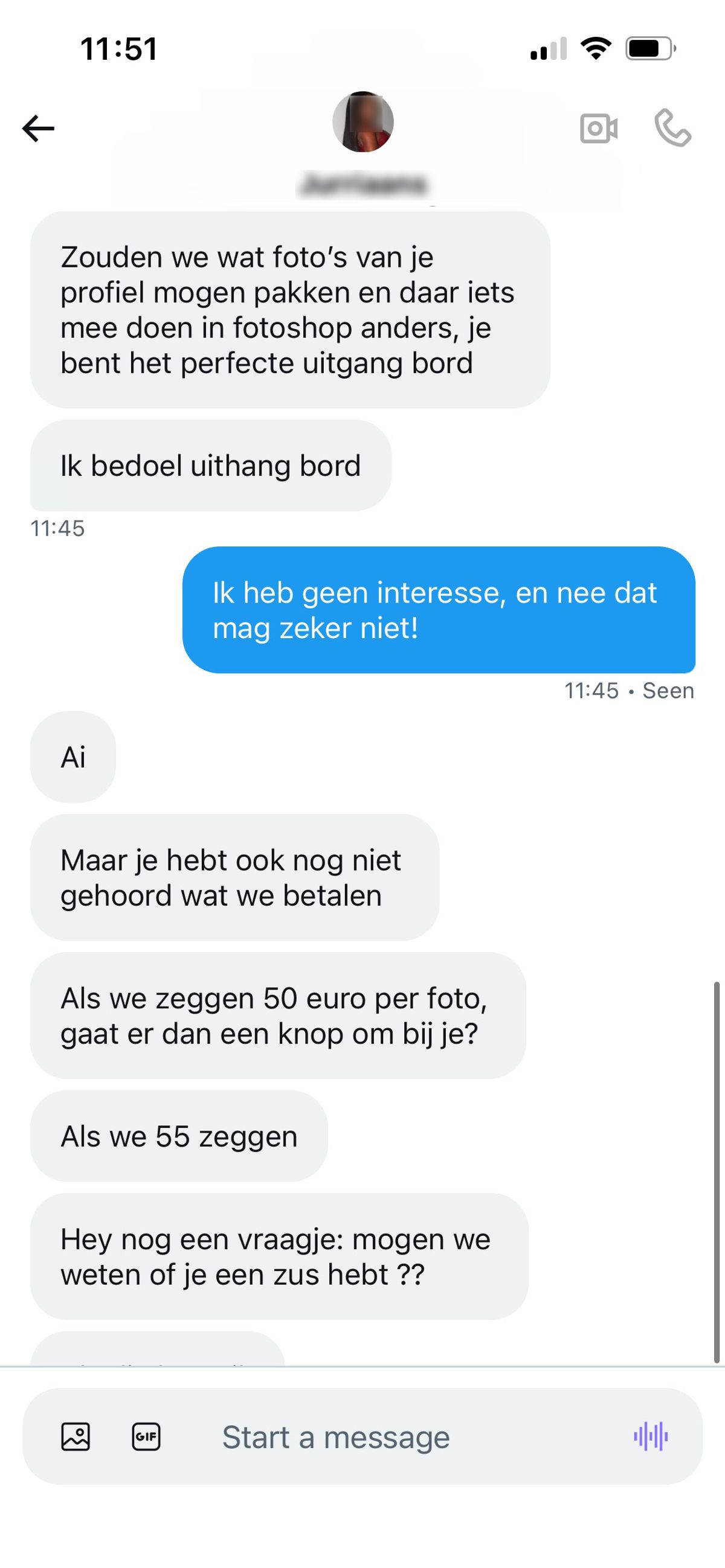This screenshot has height=1568, width=725.
Task: Start a video call
Action: [598, 129]
